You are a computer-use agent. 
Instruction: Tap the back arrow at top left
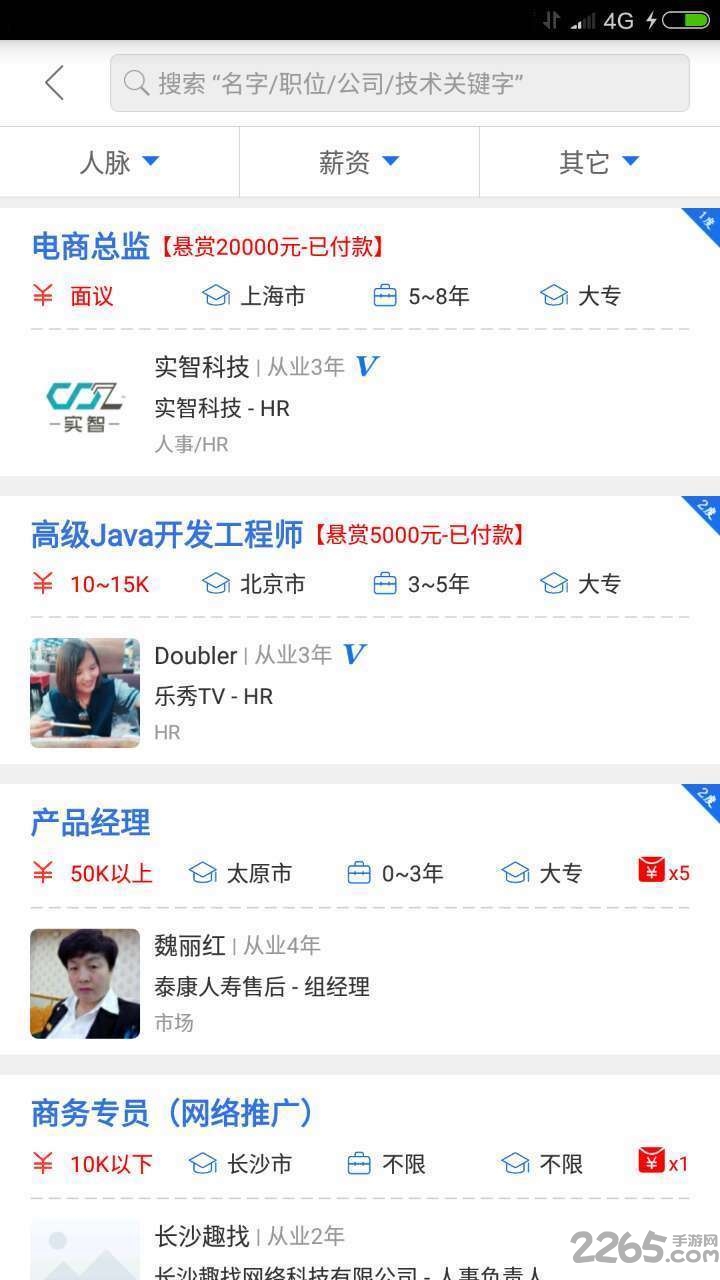(54, 83)
